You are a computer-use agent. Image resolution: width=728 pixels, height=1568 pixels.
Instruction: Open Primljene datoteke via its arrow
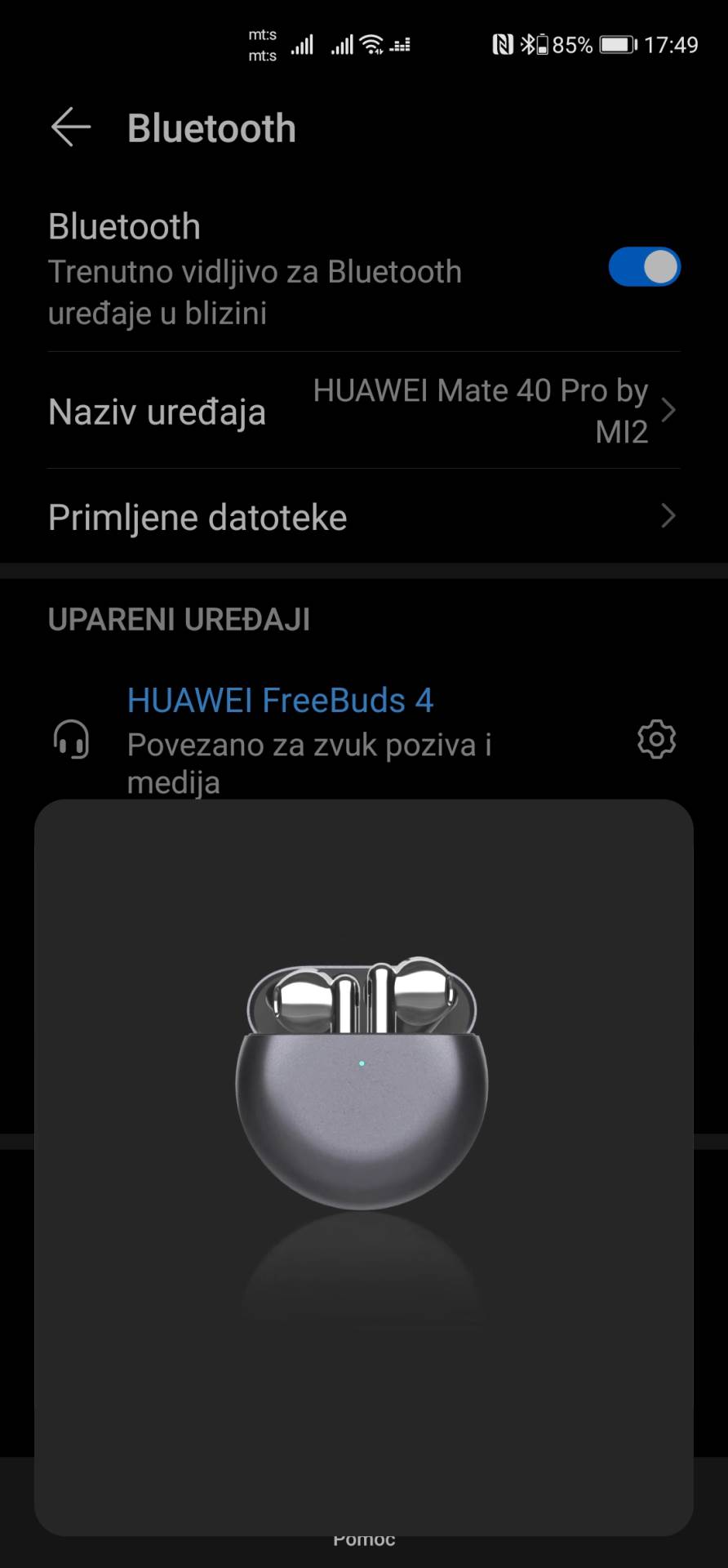[669, 516]
